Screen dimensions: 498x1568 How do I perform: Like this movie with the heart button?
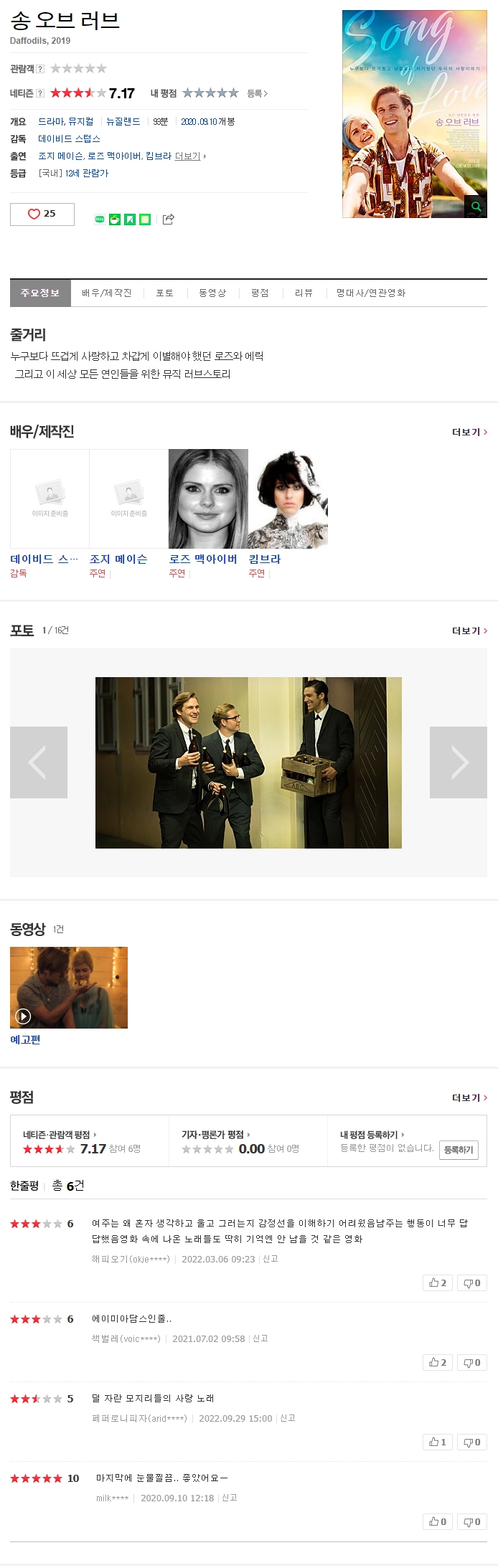42,214
